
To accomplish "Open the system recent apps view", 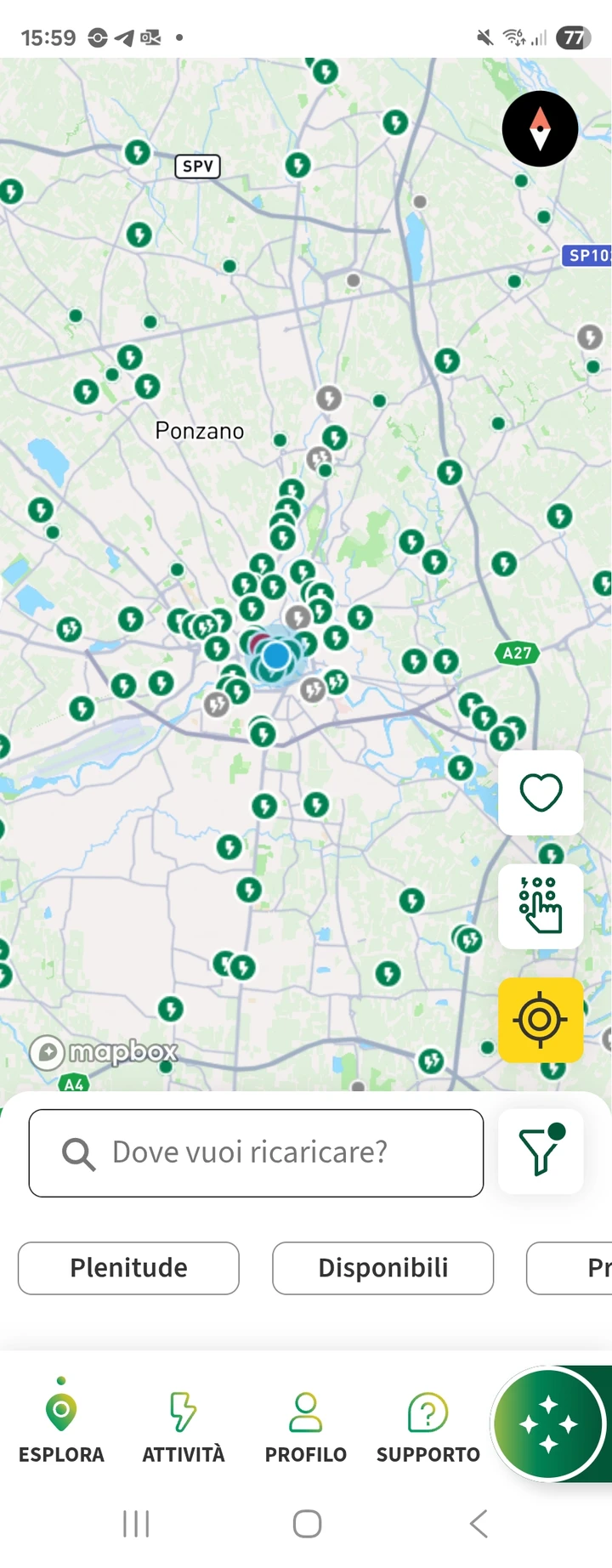I will point(136,1524).
